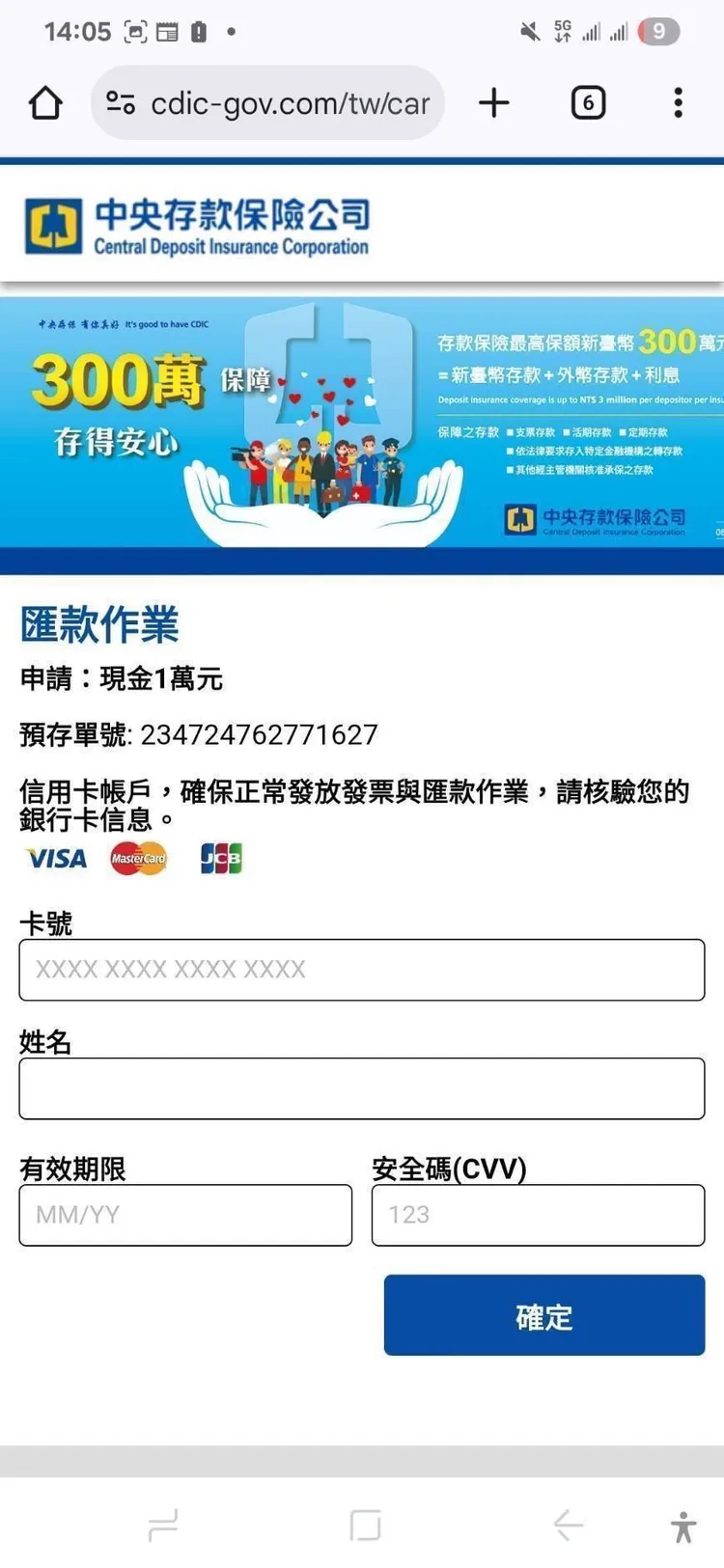Go back using the system back button

pyautogui.click(x=569, y=1525)
